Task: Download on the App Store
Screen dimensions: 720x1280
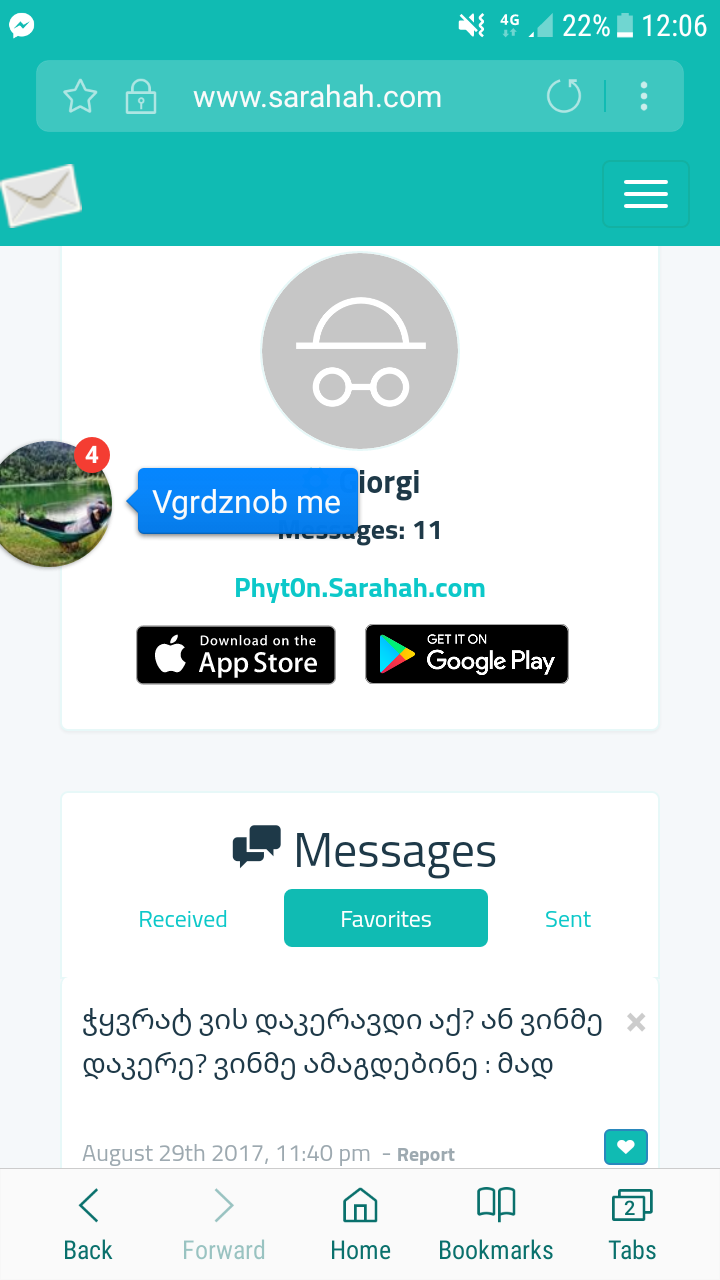Action: [236, 655]
